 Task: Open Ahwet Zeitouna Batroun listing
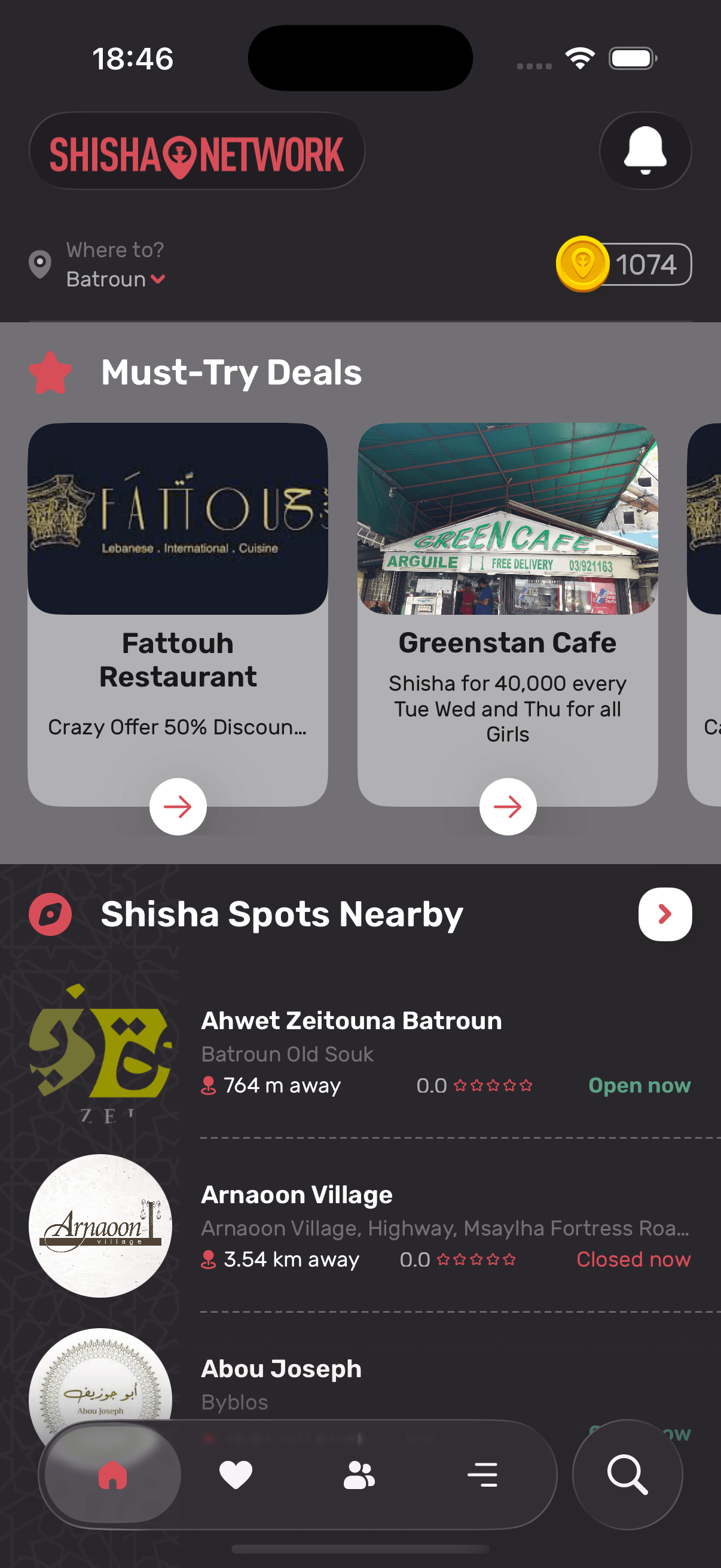(351, 1021)
